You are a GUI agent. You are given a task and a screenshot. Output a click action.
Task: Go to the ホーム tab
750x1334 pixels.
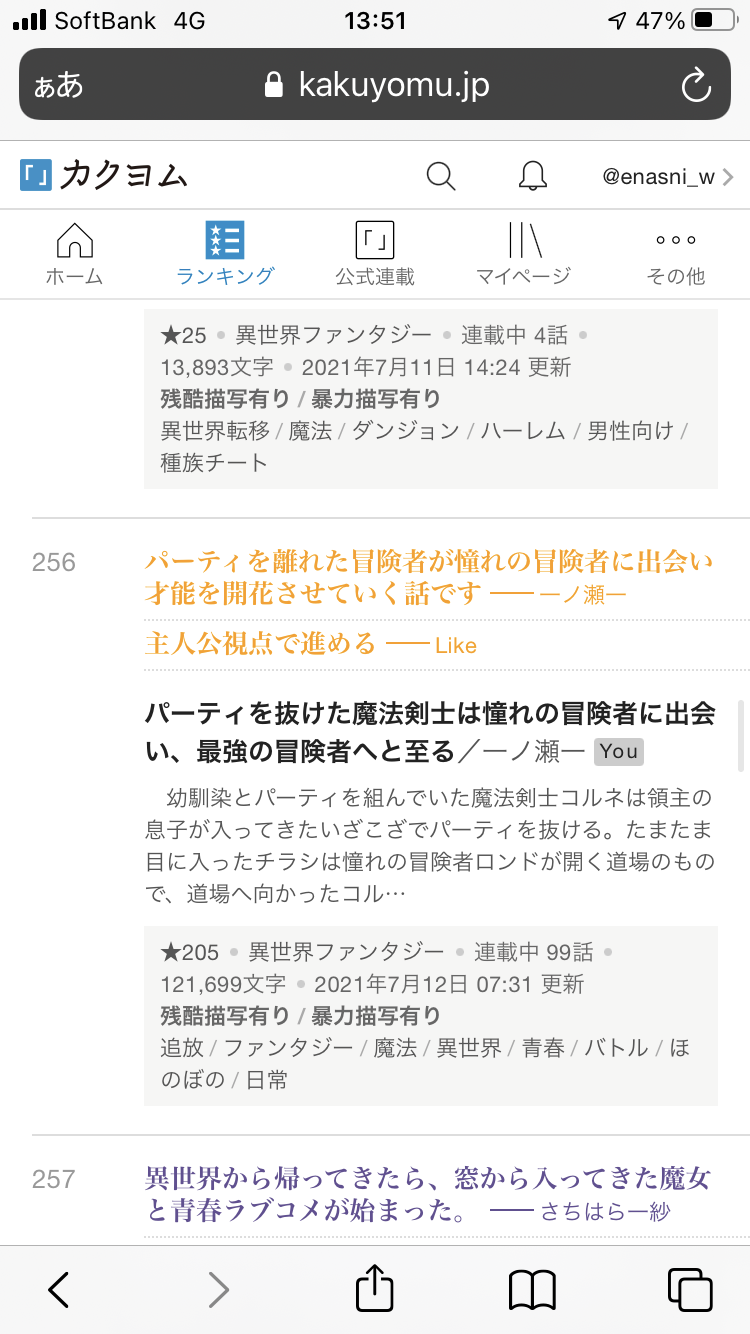click(x=74, y=254)
